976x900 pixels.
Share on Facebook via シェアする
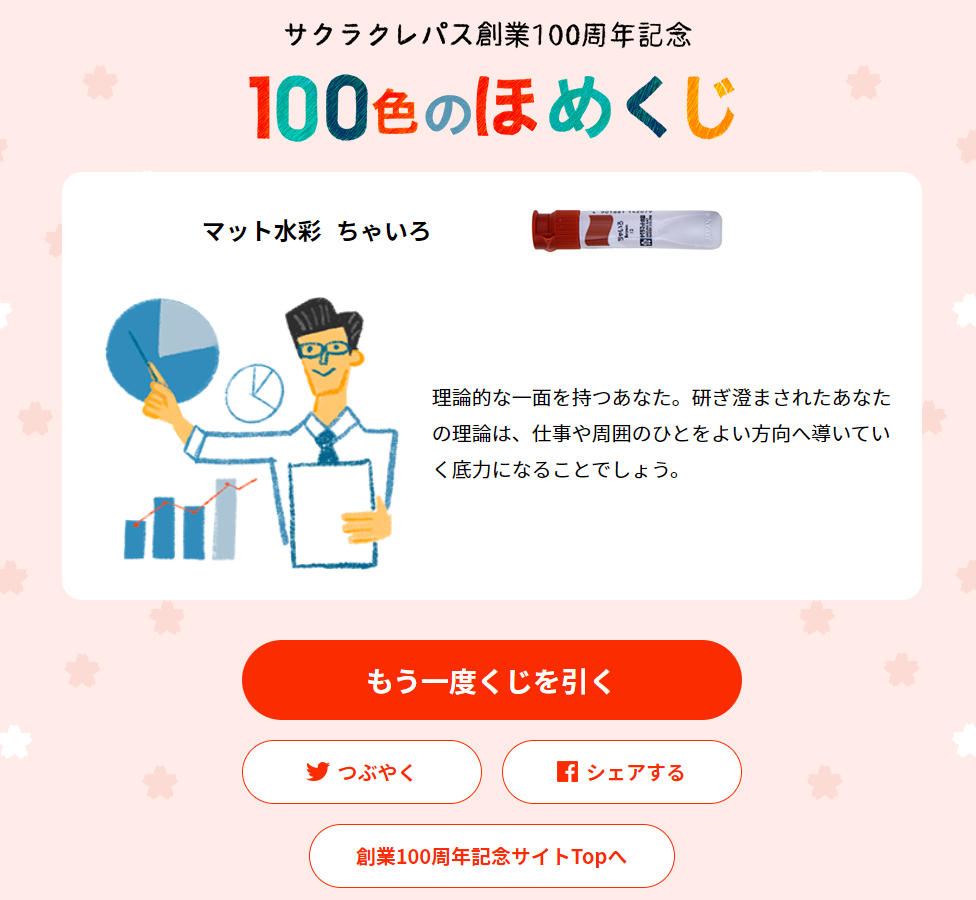(x=621, y=772)
